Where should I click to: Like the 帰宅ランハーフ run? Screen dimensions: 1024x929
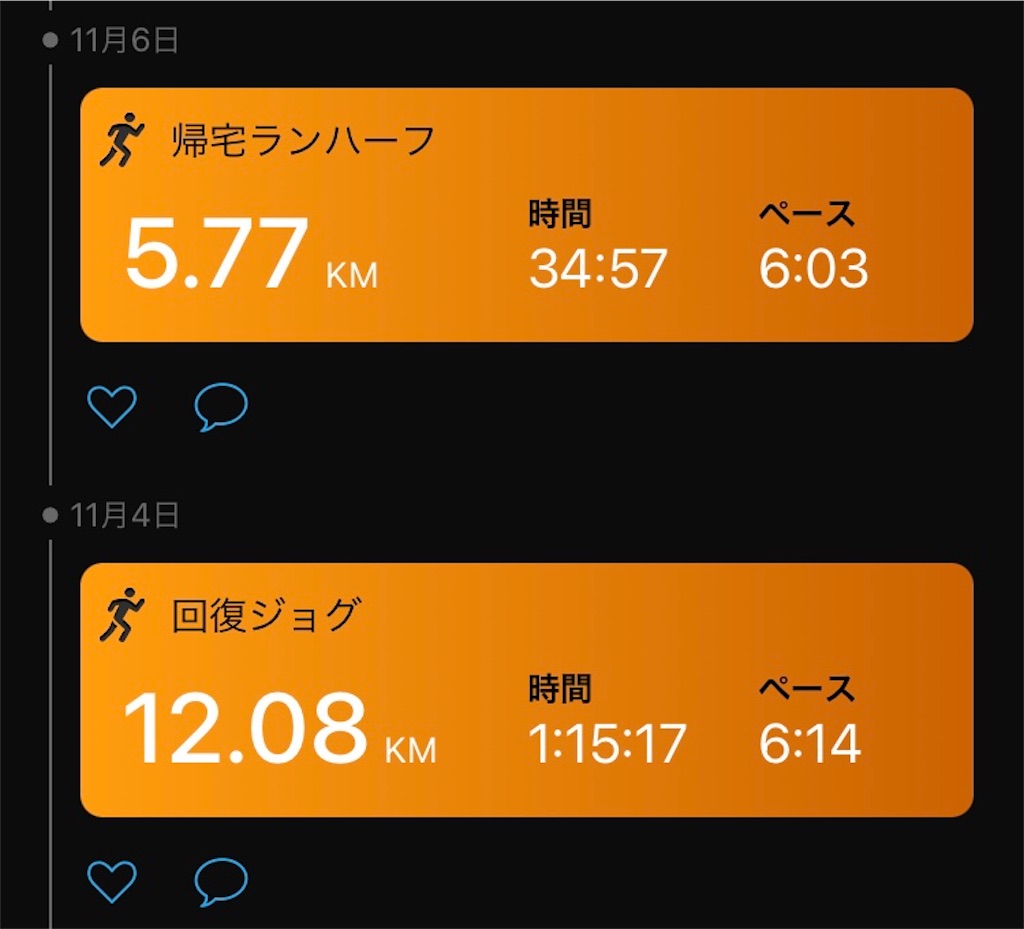click(x=112, y=406)
